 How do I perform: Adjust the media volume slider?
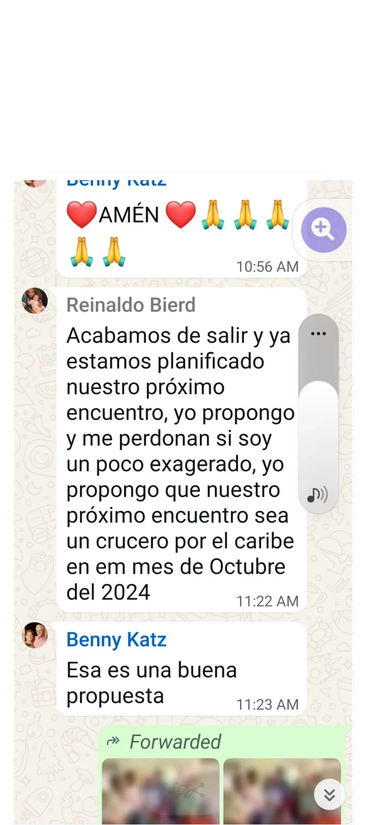(318, 414)
